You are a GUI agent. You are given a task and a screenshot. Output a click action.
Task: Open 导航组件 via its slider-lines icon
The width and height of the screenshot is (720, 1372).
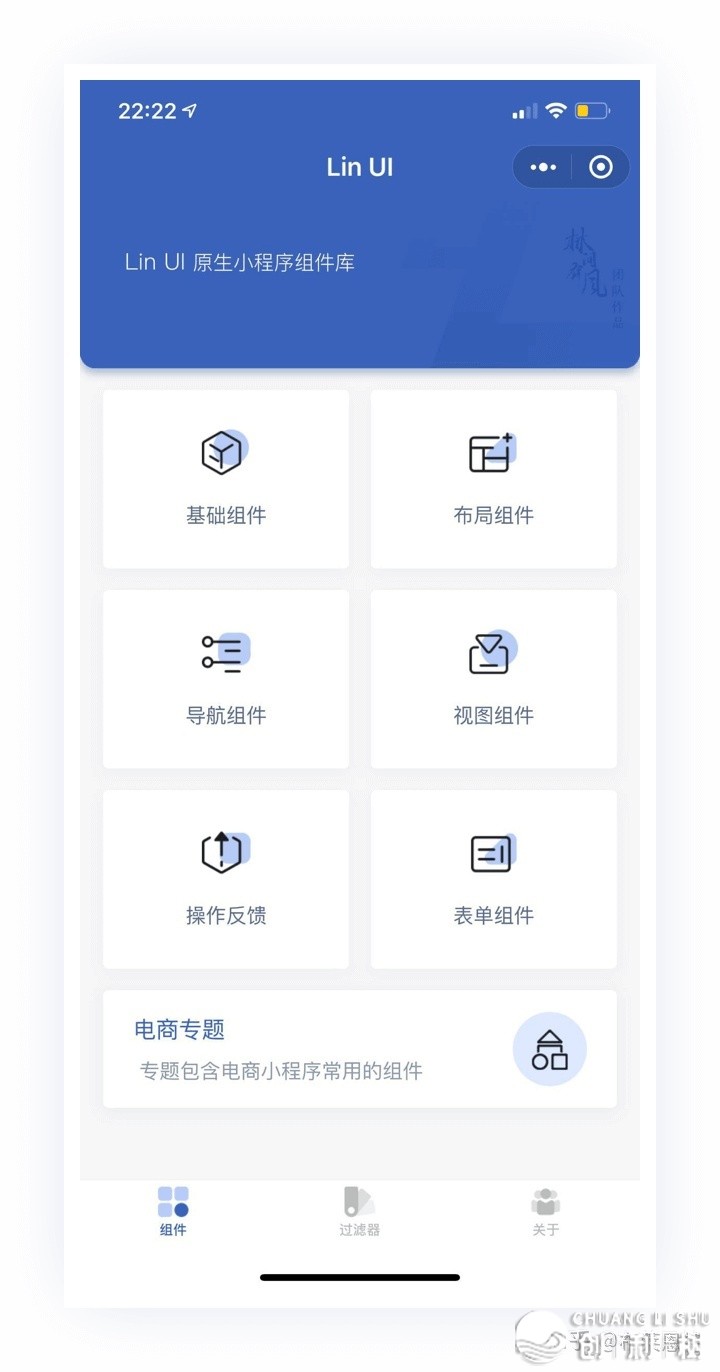click(225, 650)
